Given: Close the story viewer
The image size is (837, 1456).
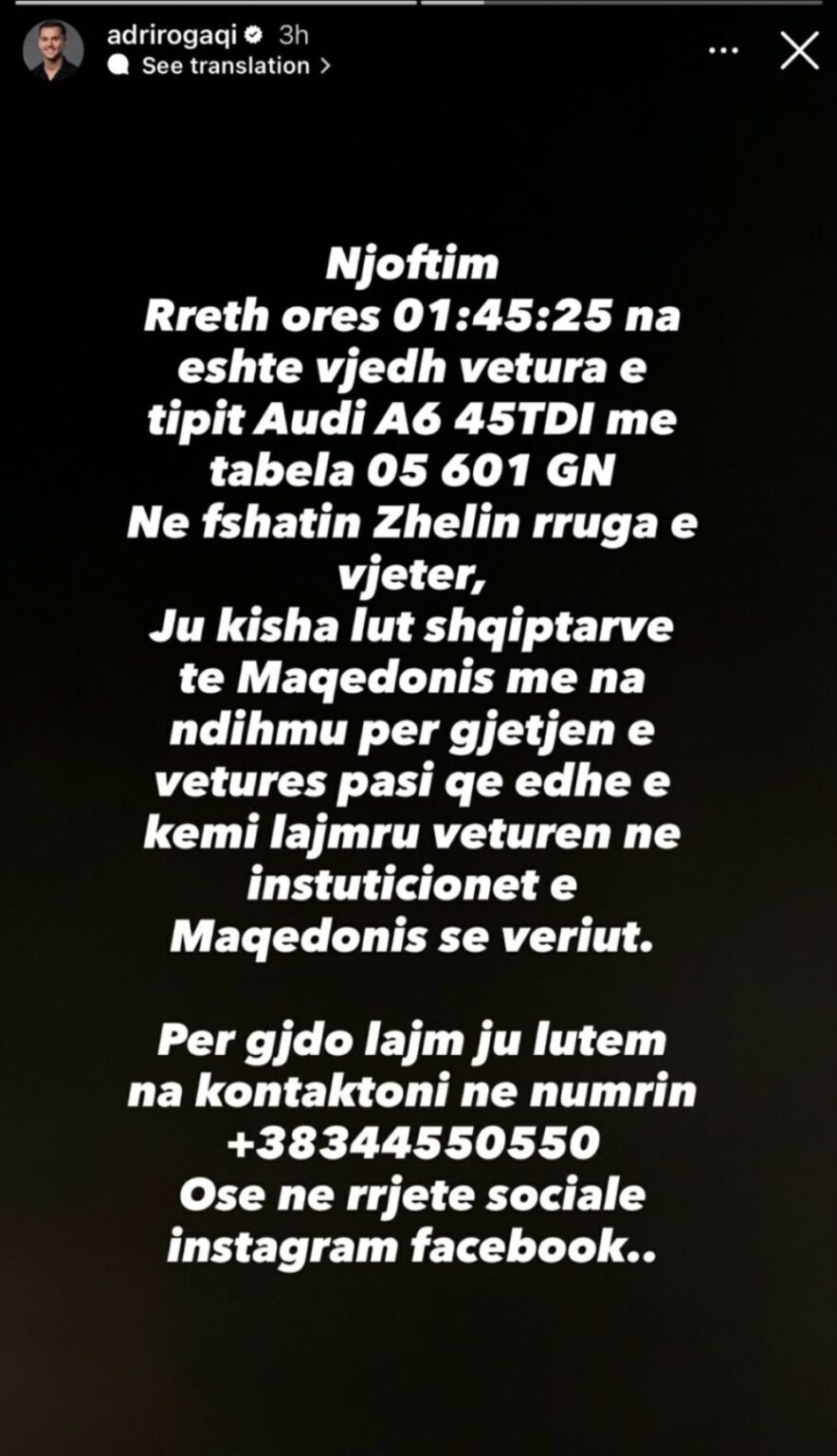Looking at the screenshot, I should pos(799,50).
